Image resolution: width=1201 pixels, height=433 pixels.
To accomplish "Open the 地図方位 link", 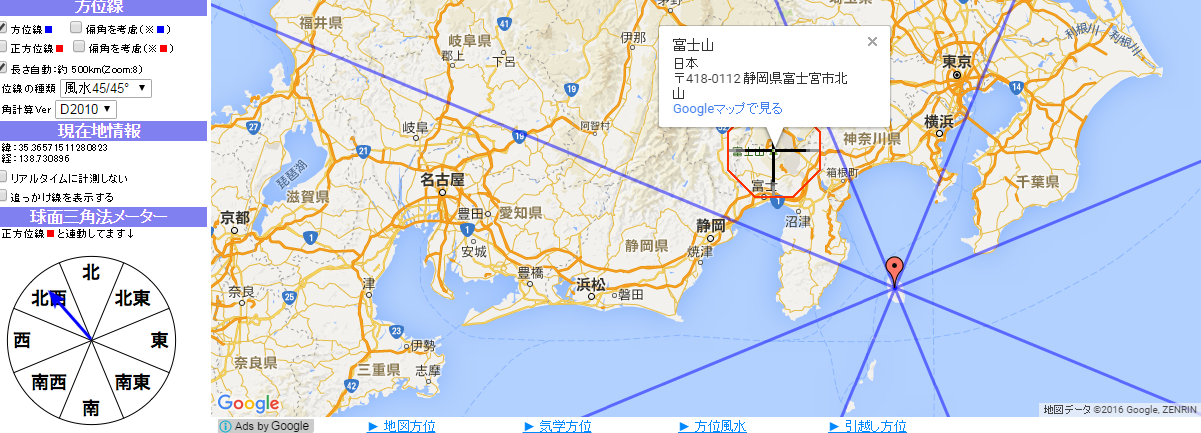I will [x=402, y=426].
